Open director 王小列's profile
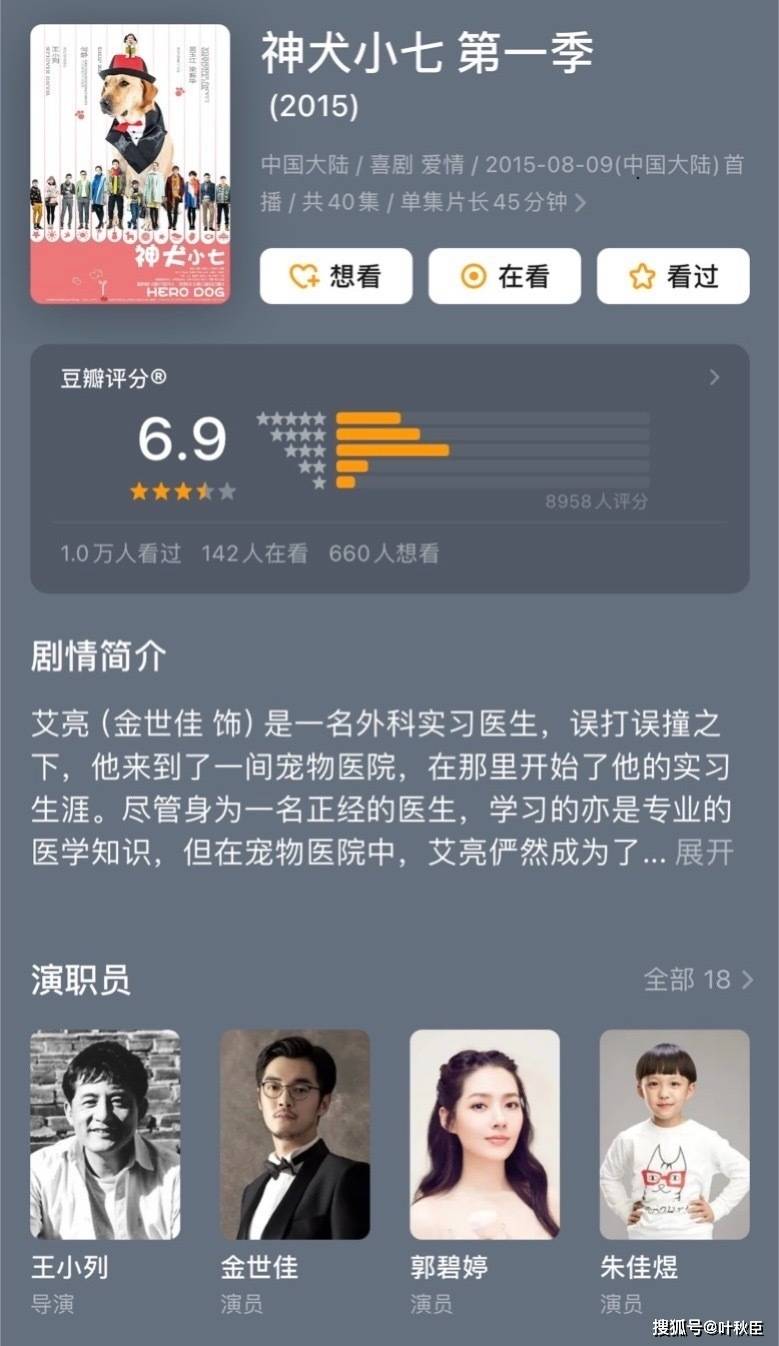Viewport: 779px width, 1346px height. coord(105,1135)
